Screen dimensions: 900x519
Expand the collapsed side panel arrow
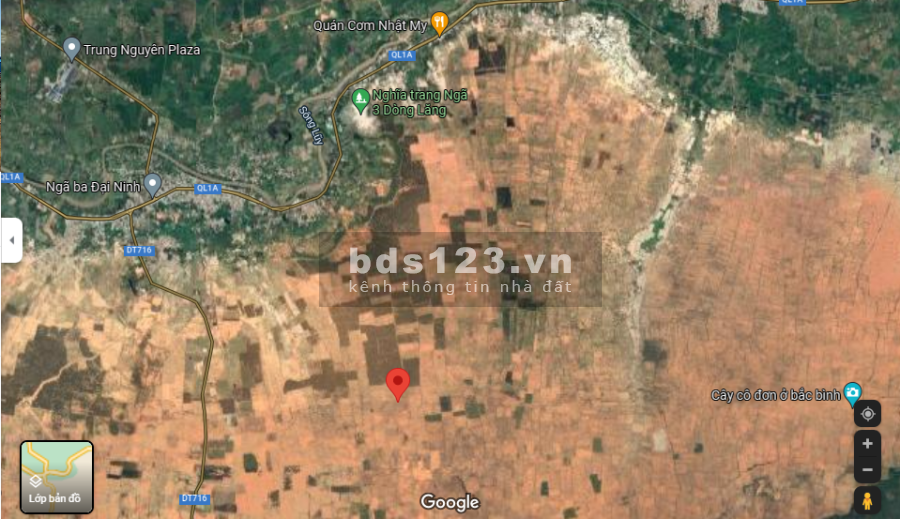point(11,240)
